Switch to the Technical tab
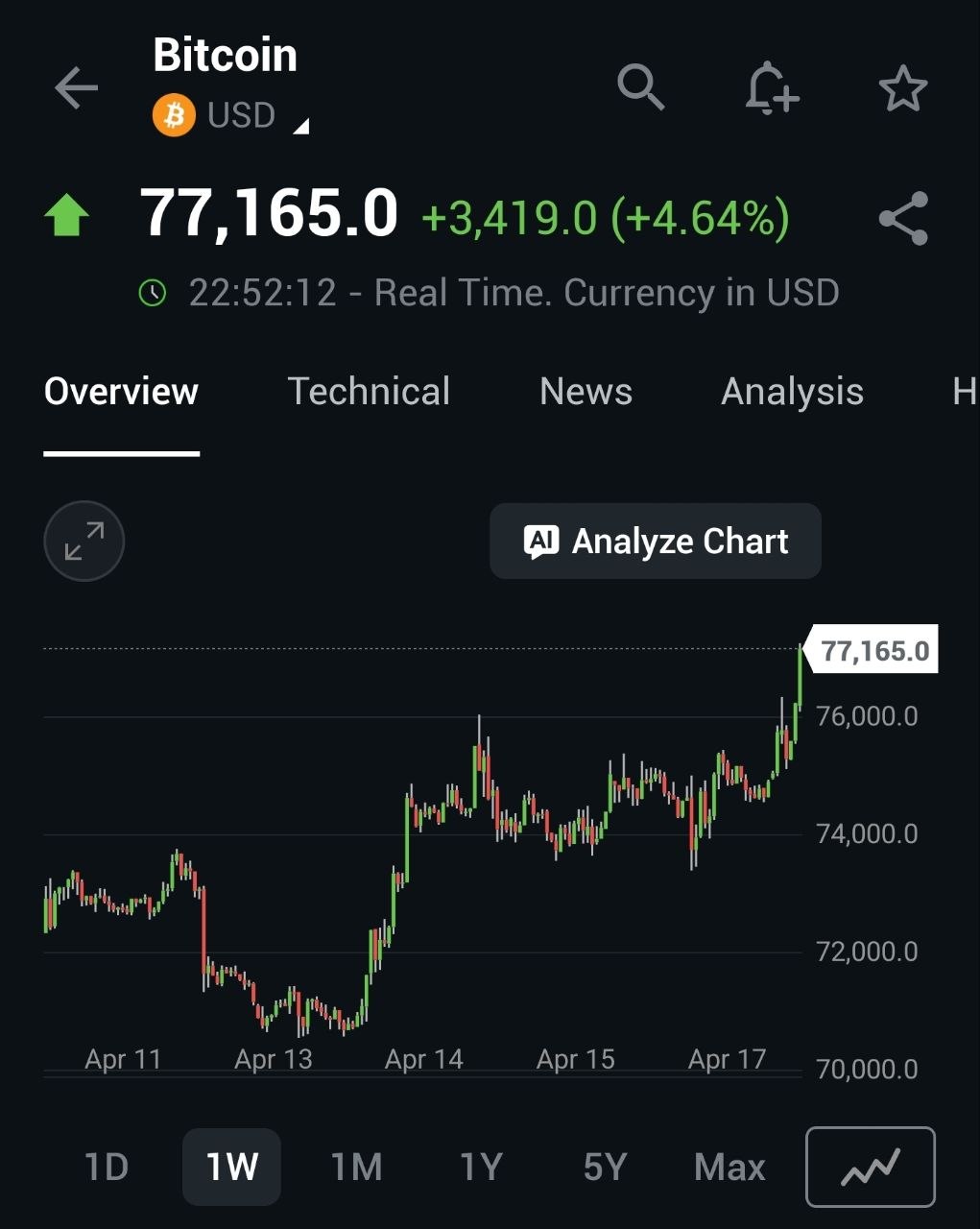 tap(369, 392)
